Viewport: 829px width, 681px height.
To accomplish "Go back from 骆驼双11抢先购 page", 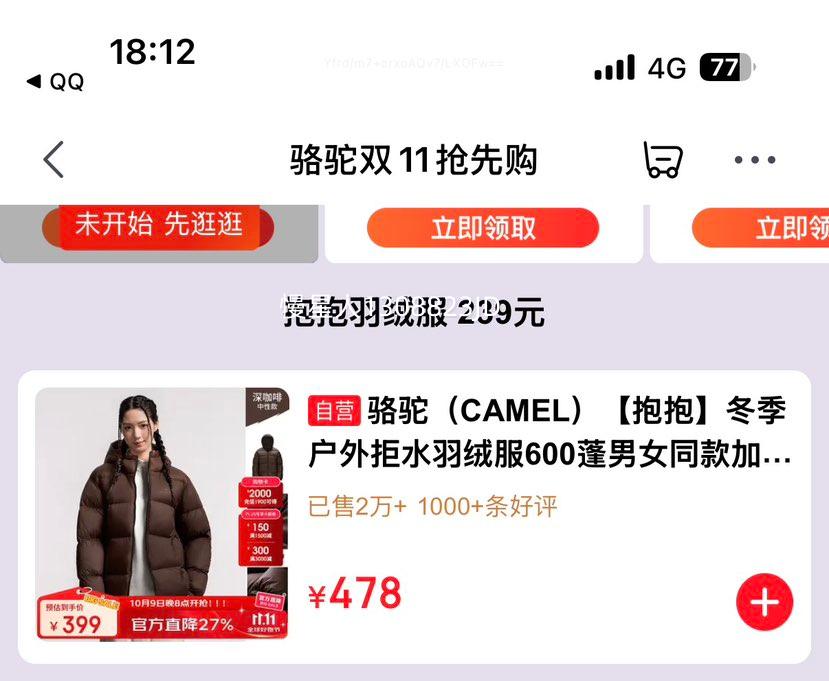I will click(54, 160).
